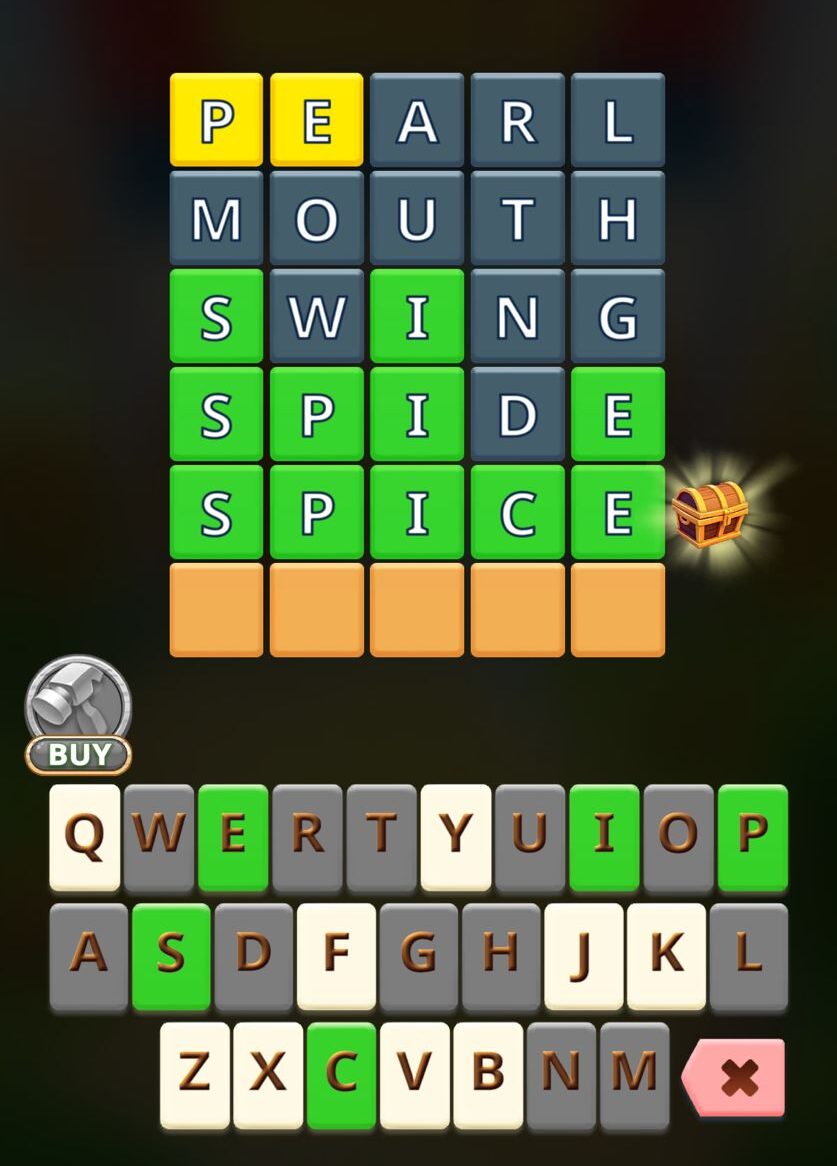The image size is (837, 1166).
Task: Enter the letter E
Action: [x=233, y=836]
